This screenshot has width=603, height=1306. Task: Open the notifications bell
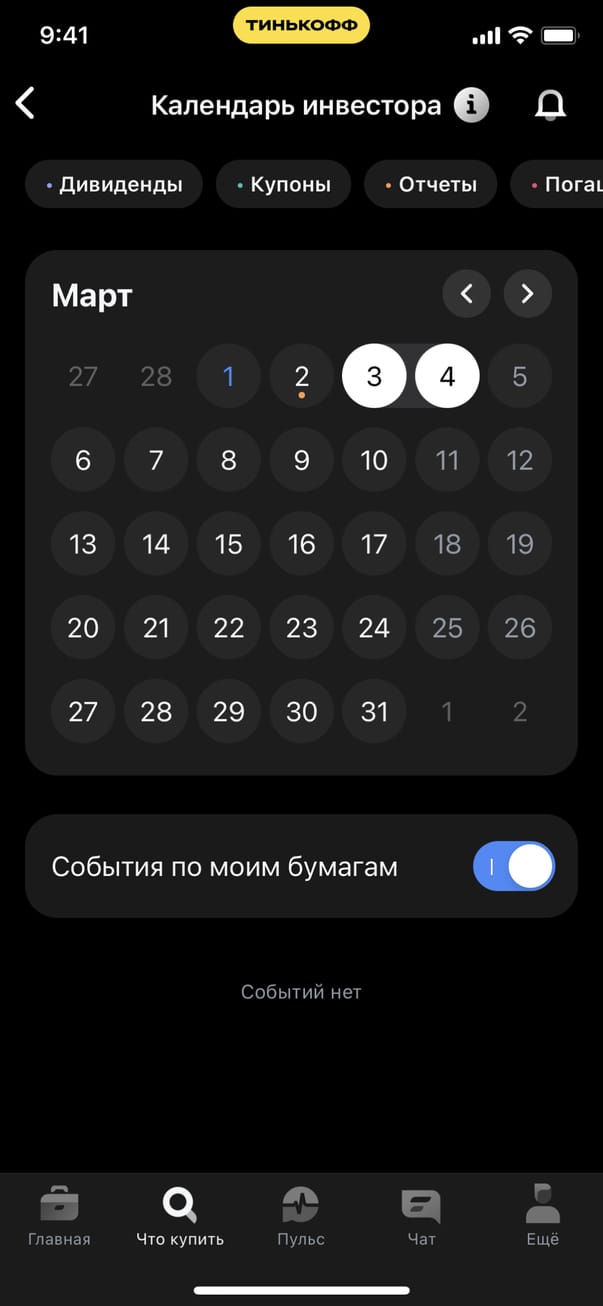coord(550,105)
